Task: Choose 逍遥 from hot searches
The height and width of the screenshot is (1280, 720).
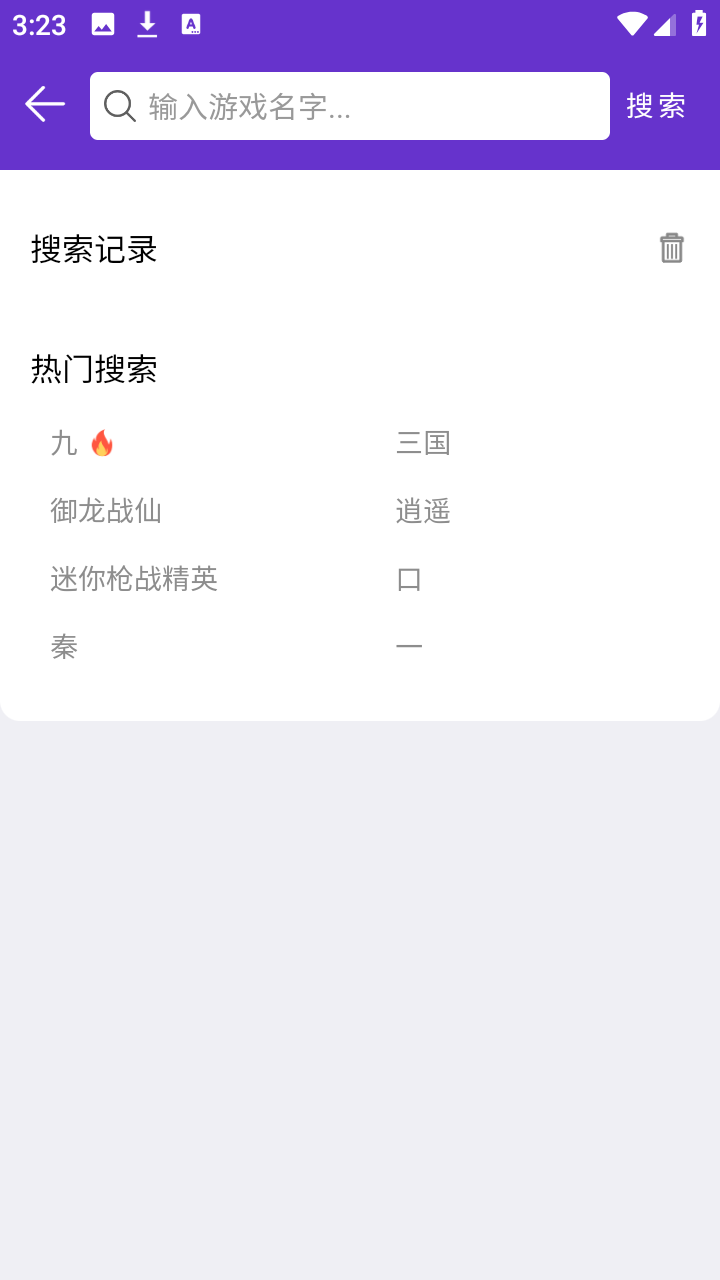Action: tap(423, 510)
